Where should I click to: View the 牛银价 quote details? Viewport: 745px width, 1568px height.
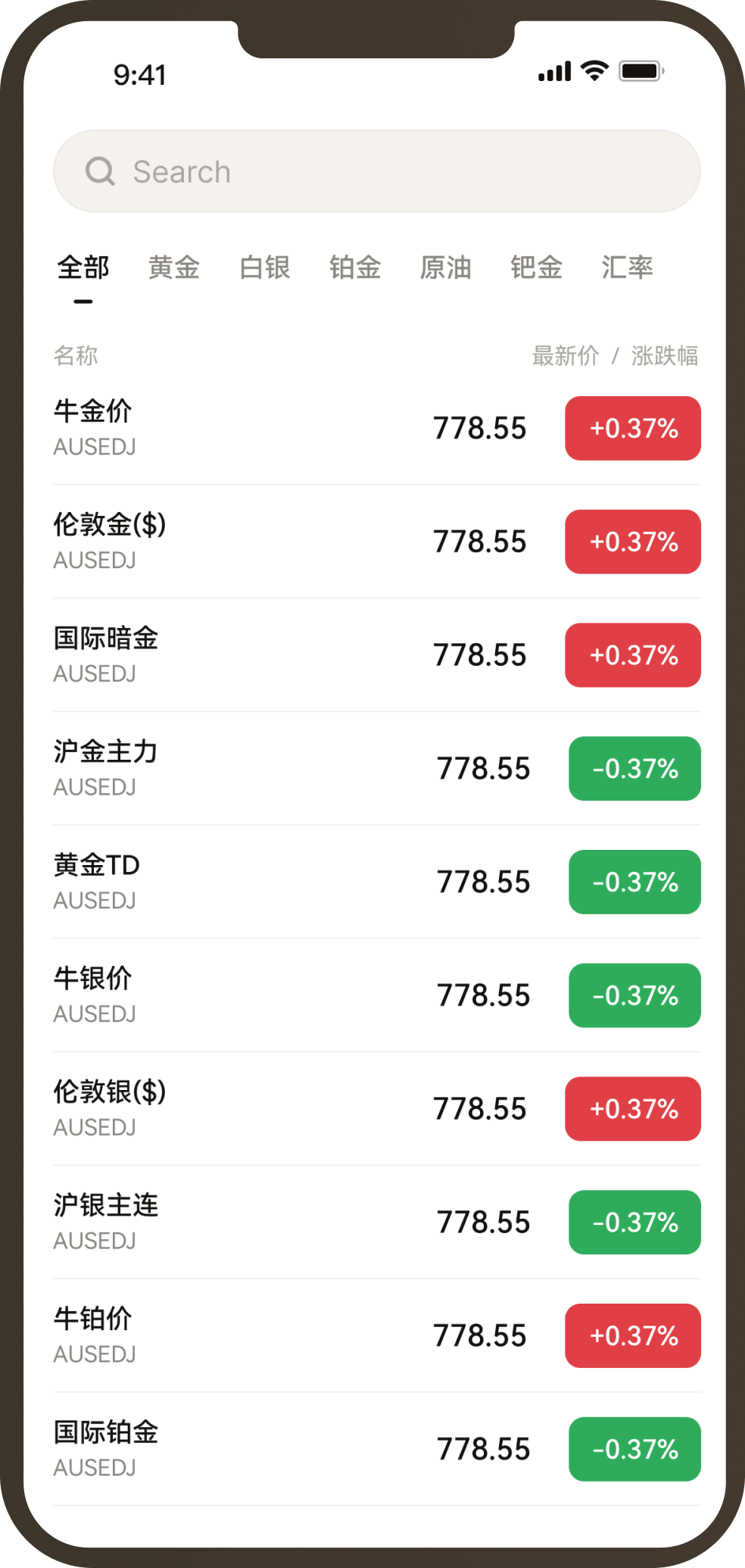[376, 995]
